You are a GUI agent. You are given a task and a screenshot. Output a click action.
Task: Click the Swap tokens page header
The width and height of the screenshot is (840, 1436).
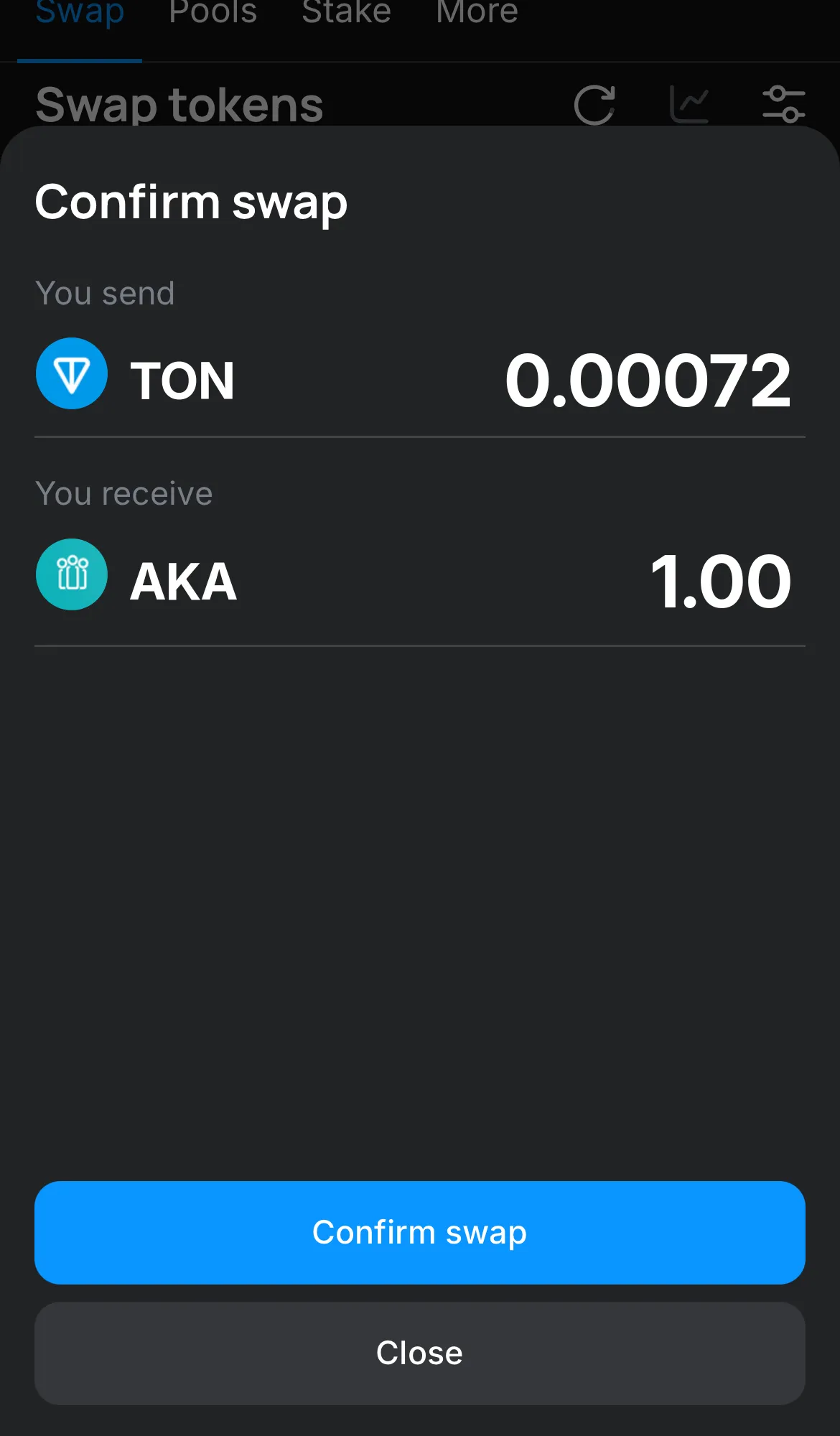coord(179,104)
